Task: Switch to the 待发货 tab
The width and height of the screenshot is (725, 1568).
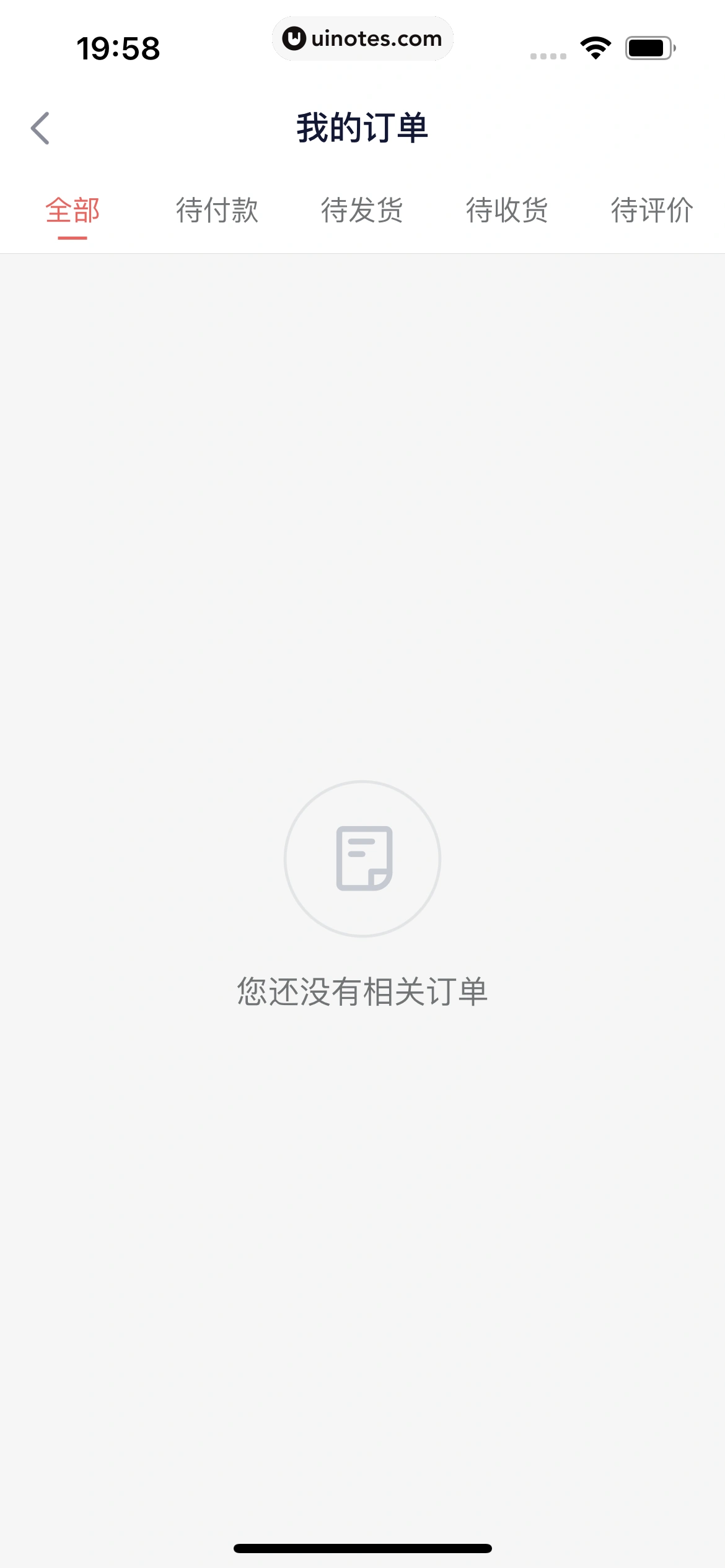Action: coord(362,211)
